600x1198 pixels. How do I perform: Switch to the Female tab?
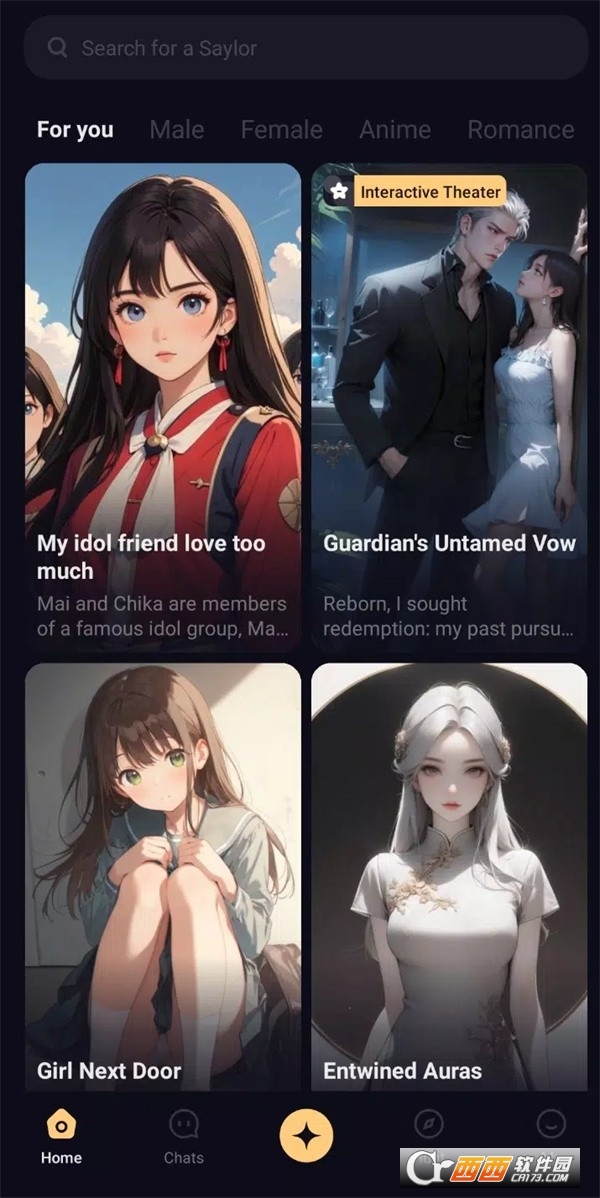pos(281,130)
